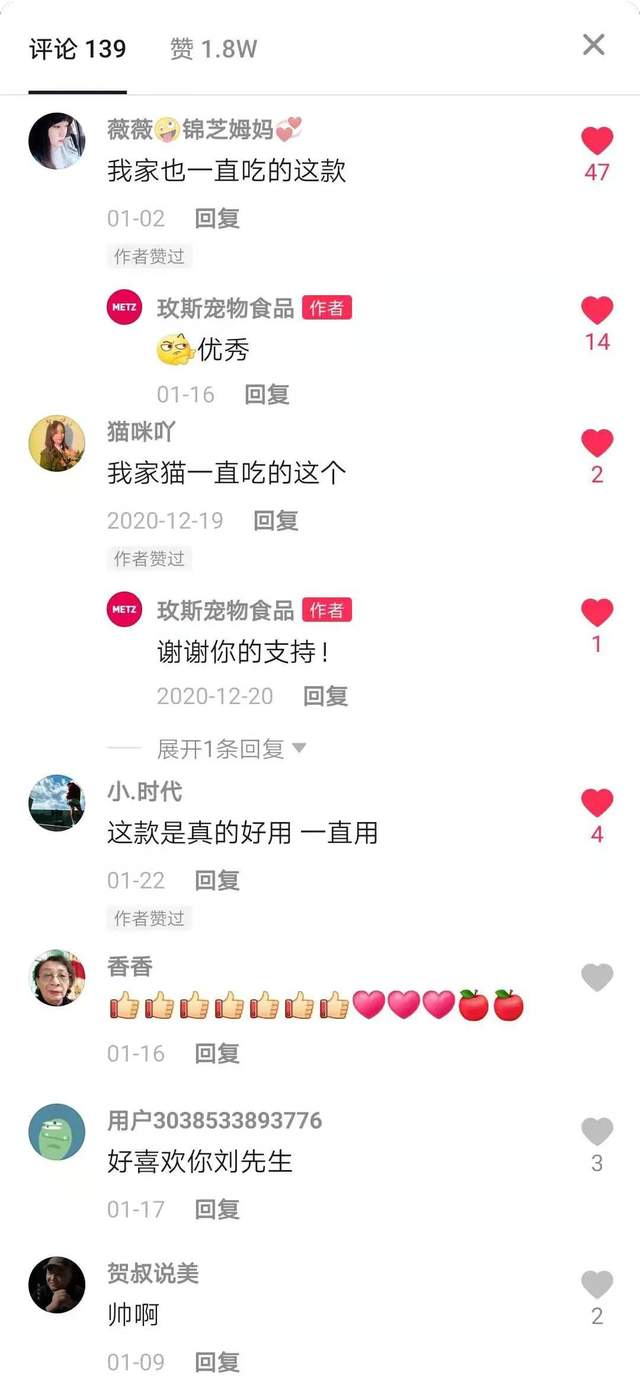Image resolution: width=640 pixels, height=1394 pixels.
Task: Reply to 贺叔说美's comment
Action: pyautogui.click(x=217, y=1362)
